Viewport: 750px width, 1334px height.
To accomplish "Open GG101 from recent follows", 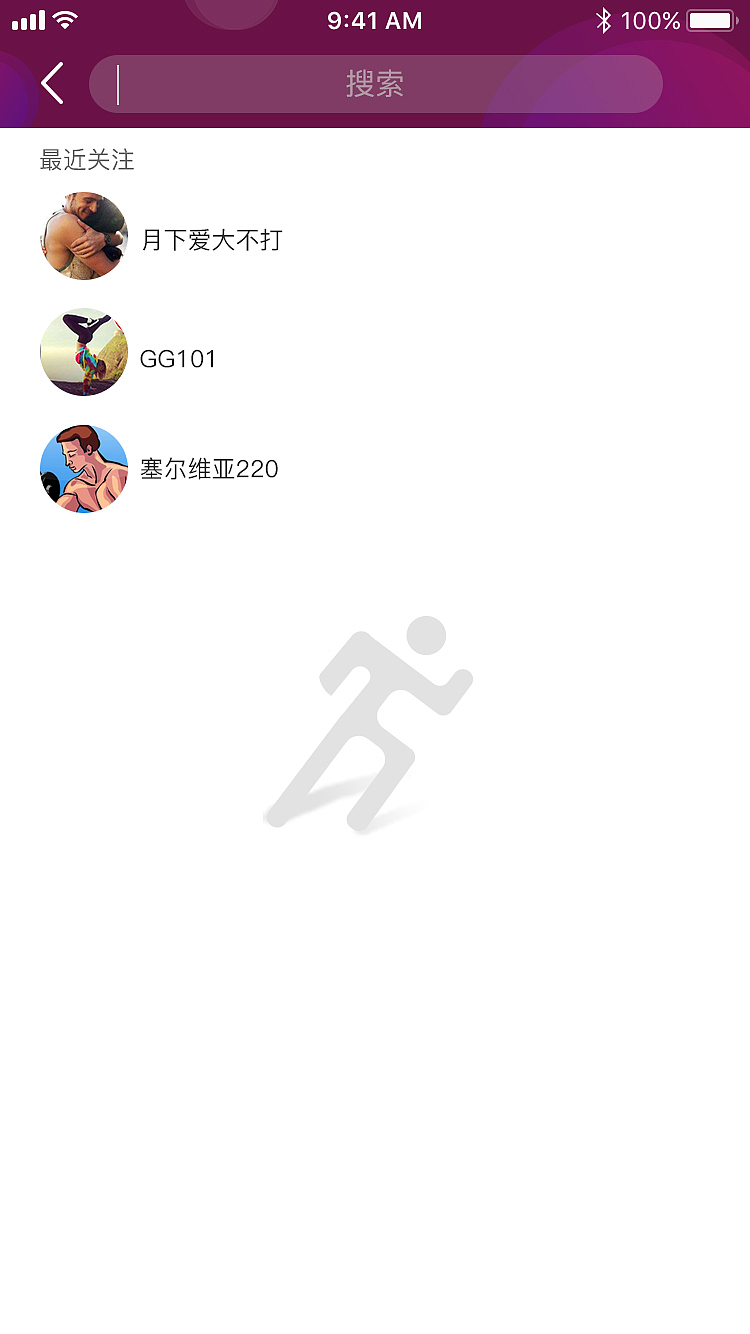I will coord(178,359).
